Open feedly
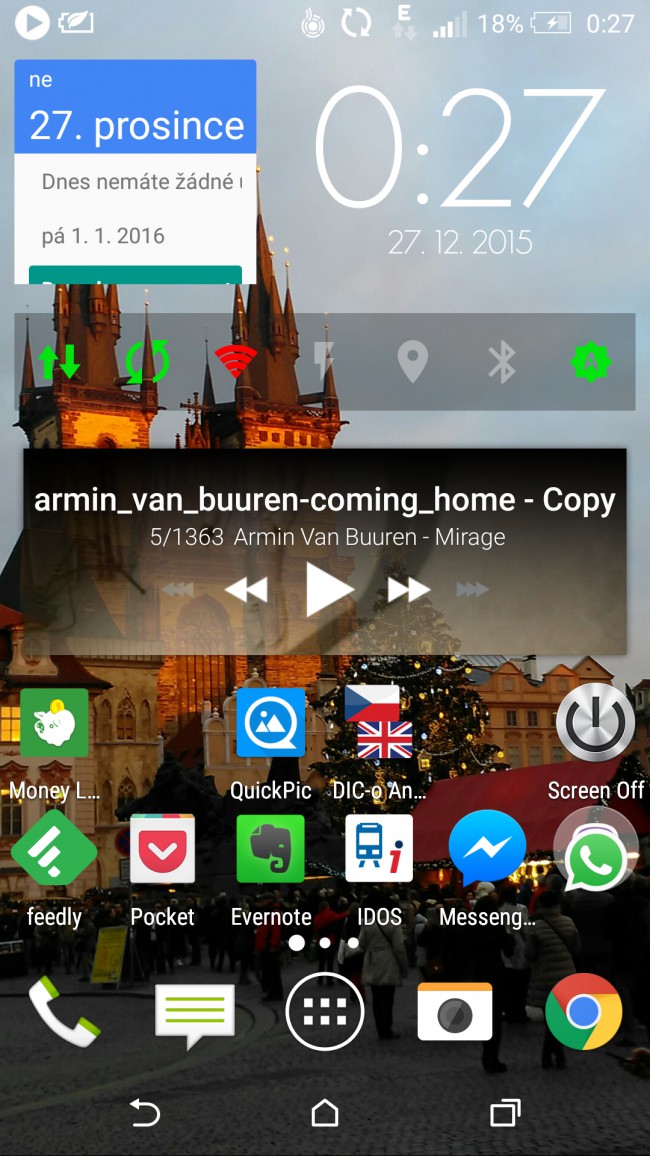Image resolution: width=650 pixels, height=1156 pixels. click(54, 850)
